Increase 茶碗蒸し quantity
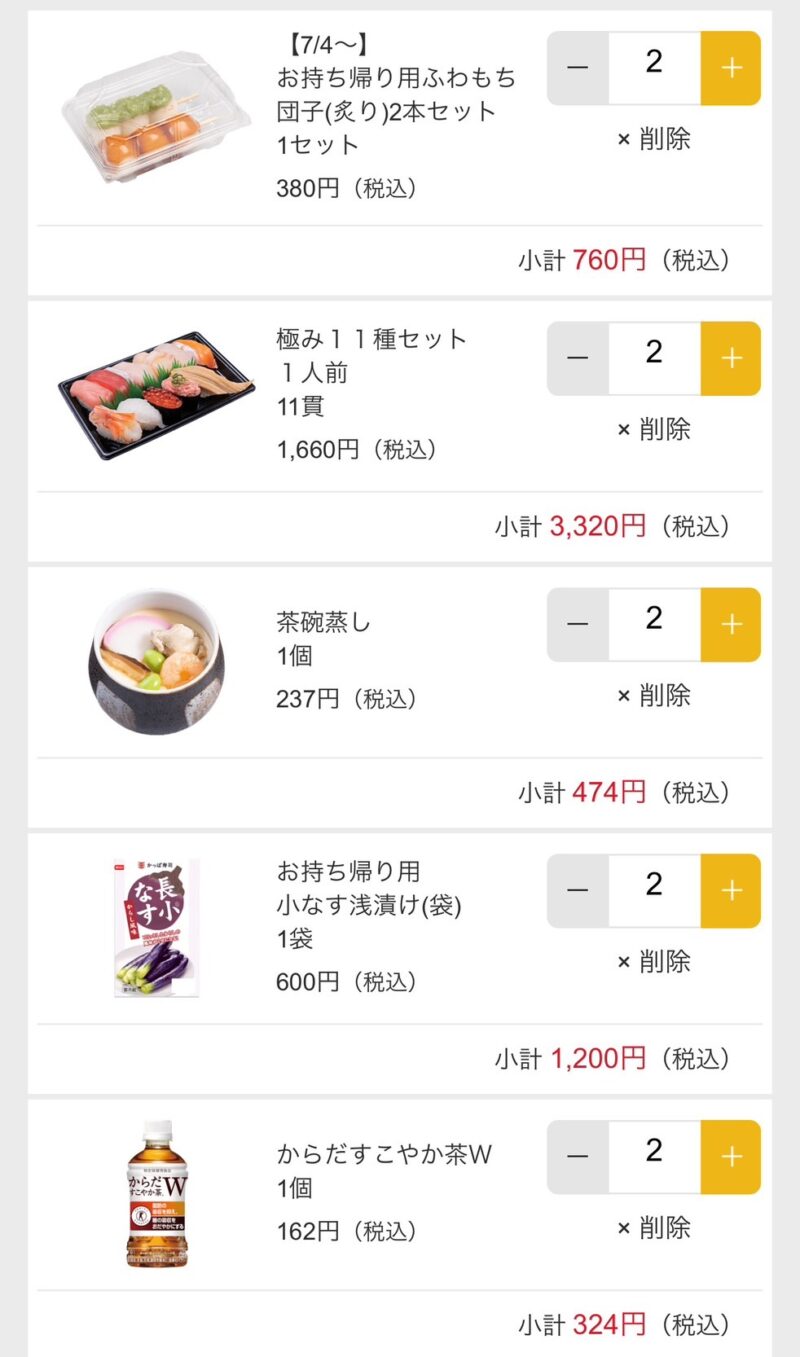Viewport: 800px width, 1357px height. (731, 624)
